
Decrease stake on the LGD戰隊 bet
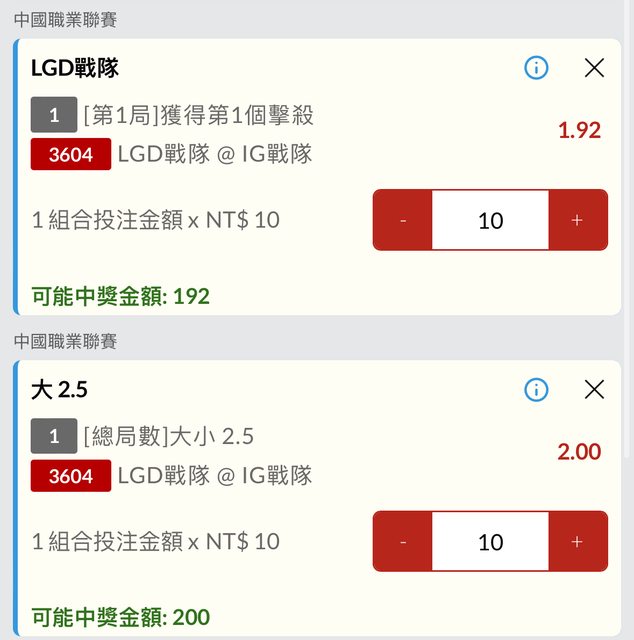tap(402, 220)
